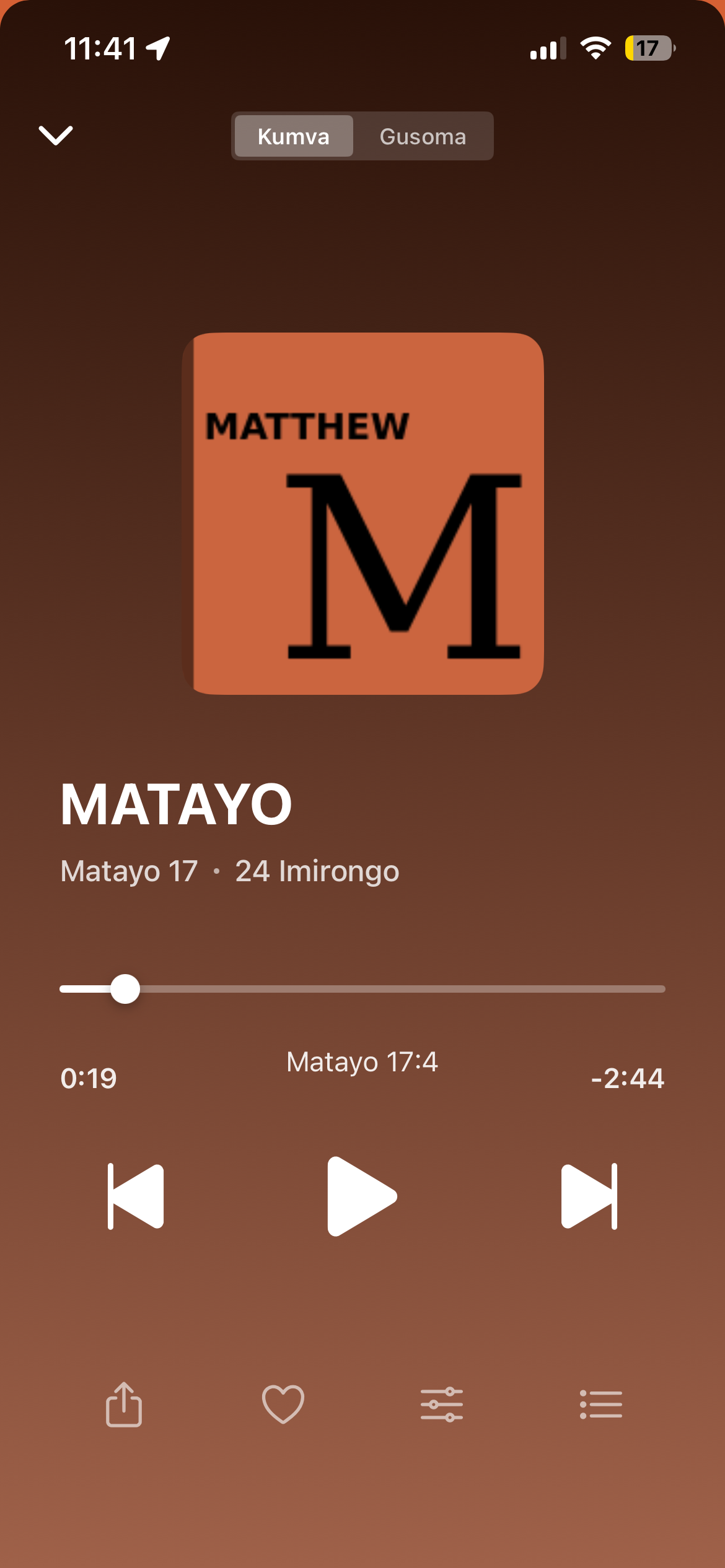Select the Kumva tab
This screenshot has height=1568, width=725.
(293, 136)
